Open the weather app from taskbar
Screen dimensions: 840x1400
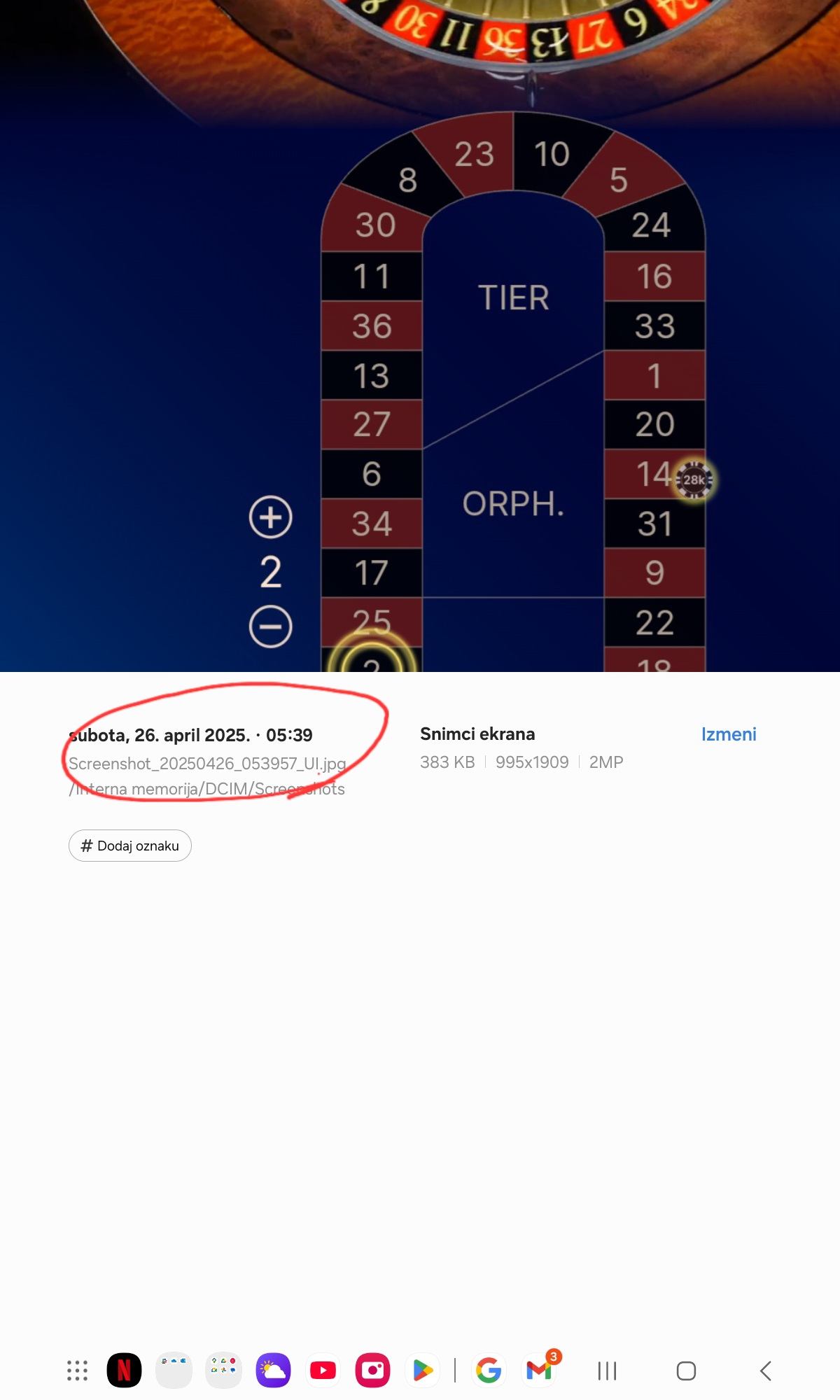coord(273,1371)
